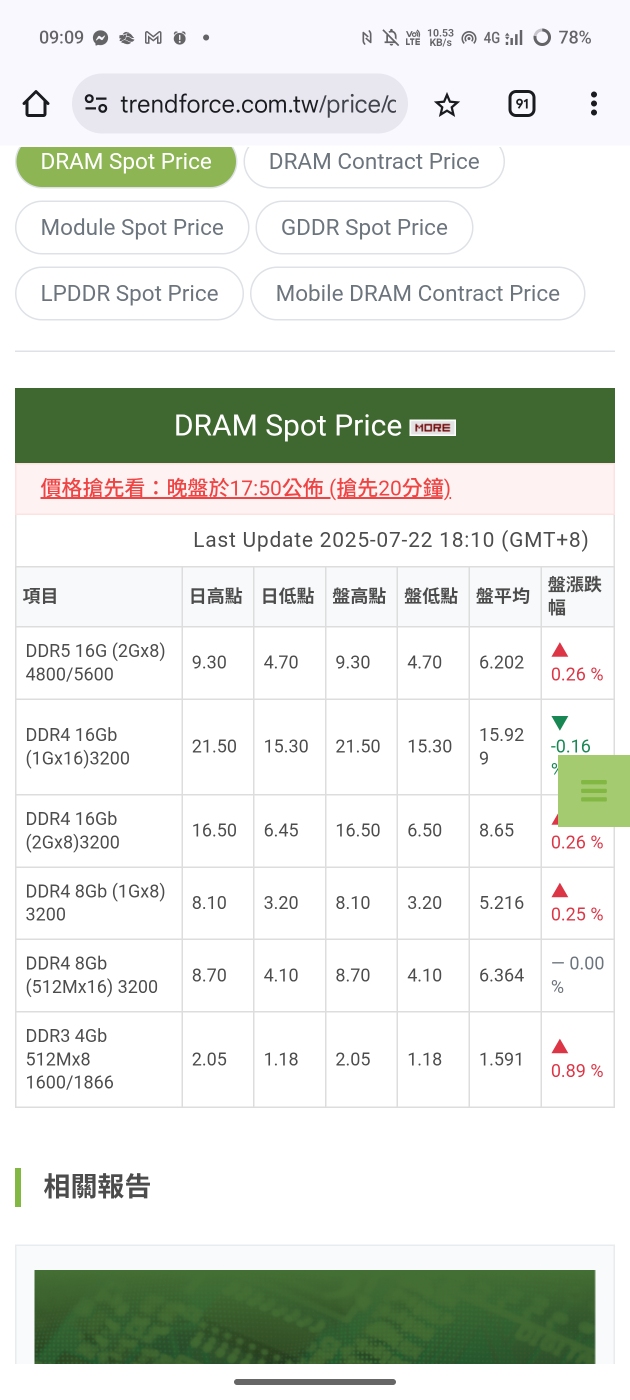Open the browser overflow menu
This screenshot has width=630, height=1400.
[x=593, y=104]
